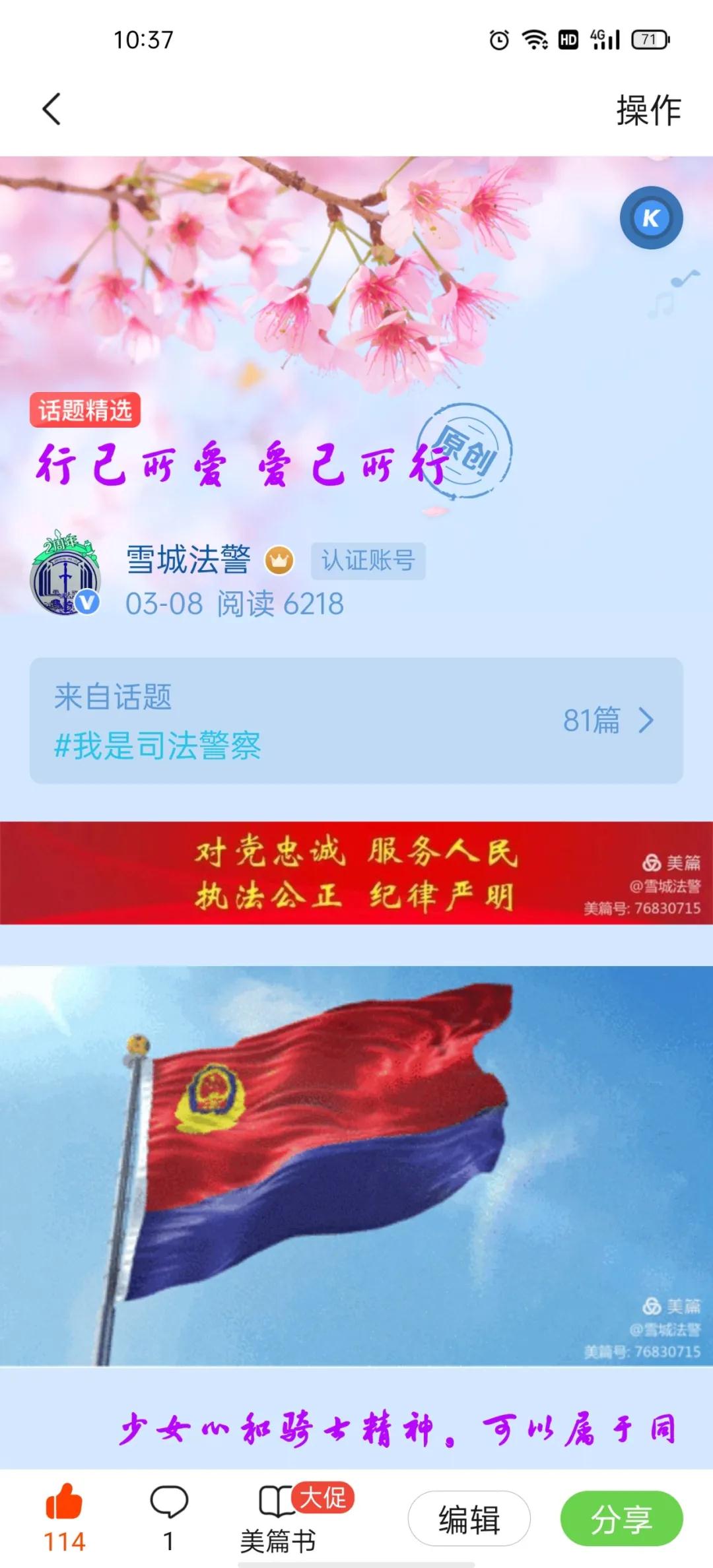
Task: Open 雪城法警 author profile
Action: 188,560
